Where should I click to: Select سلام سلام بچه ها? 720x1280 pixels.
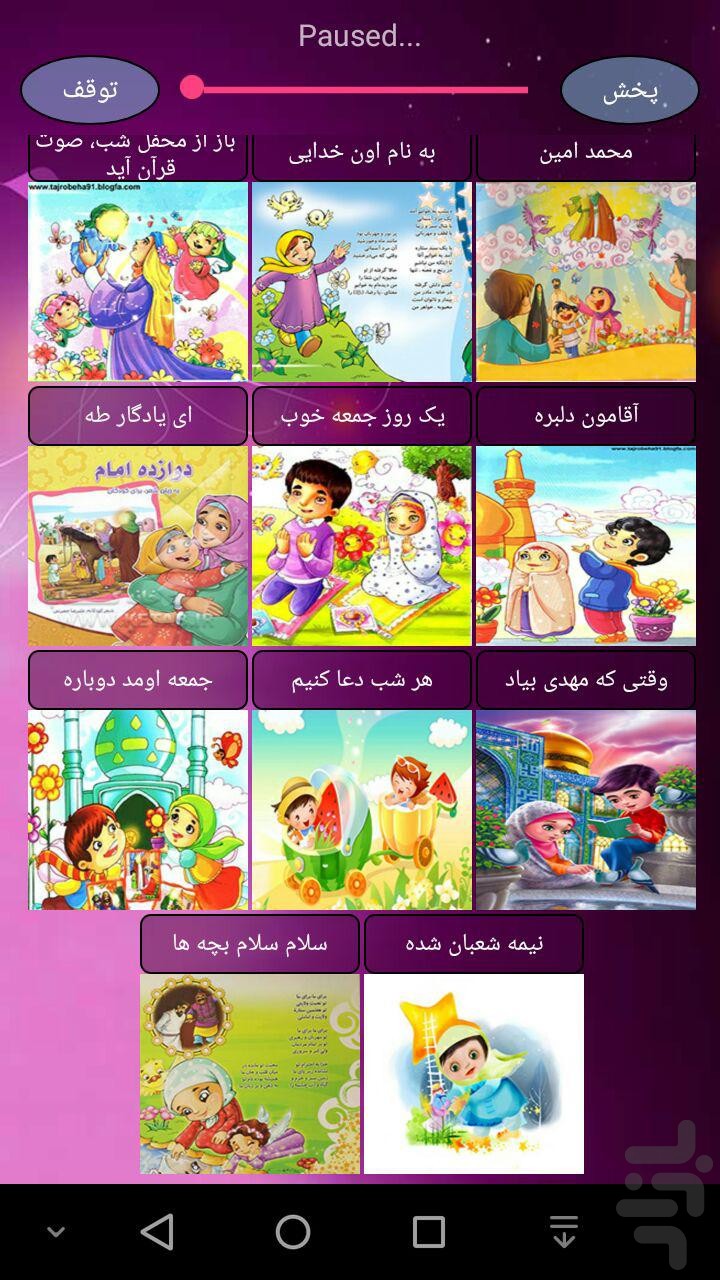coord(250,943)
